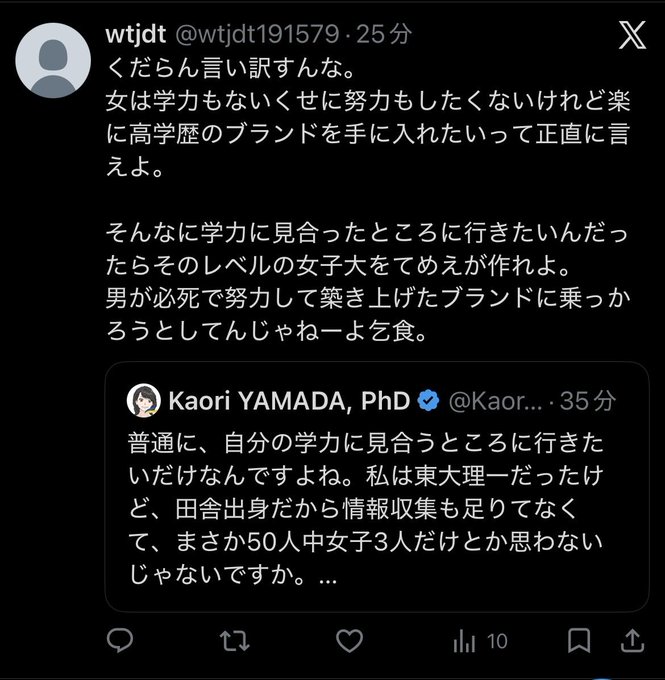665x680 pixels.
Task: View post analytics showing 10 views
Action: coord(479,640)
